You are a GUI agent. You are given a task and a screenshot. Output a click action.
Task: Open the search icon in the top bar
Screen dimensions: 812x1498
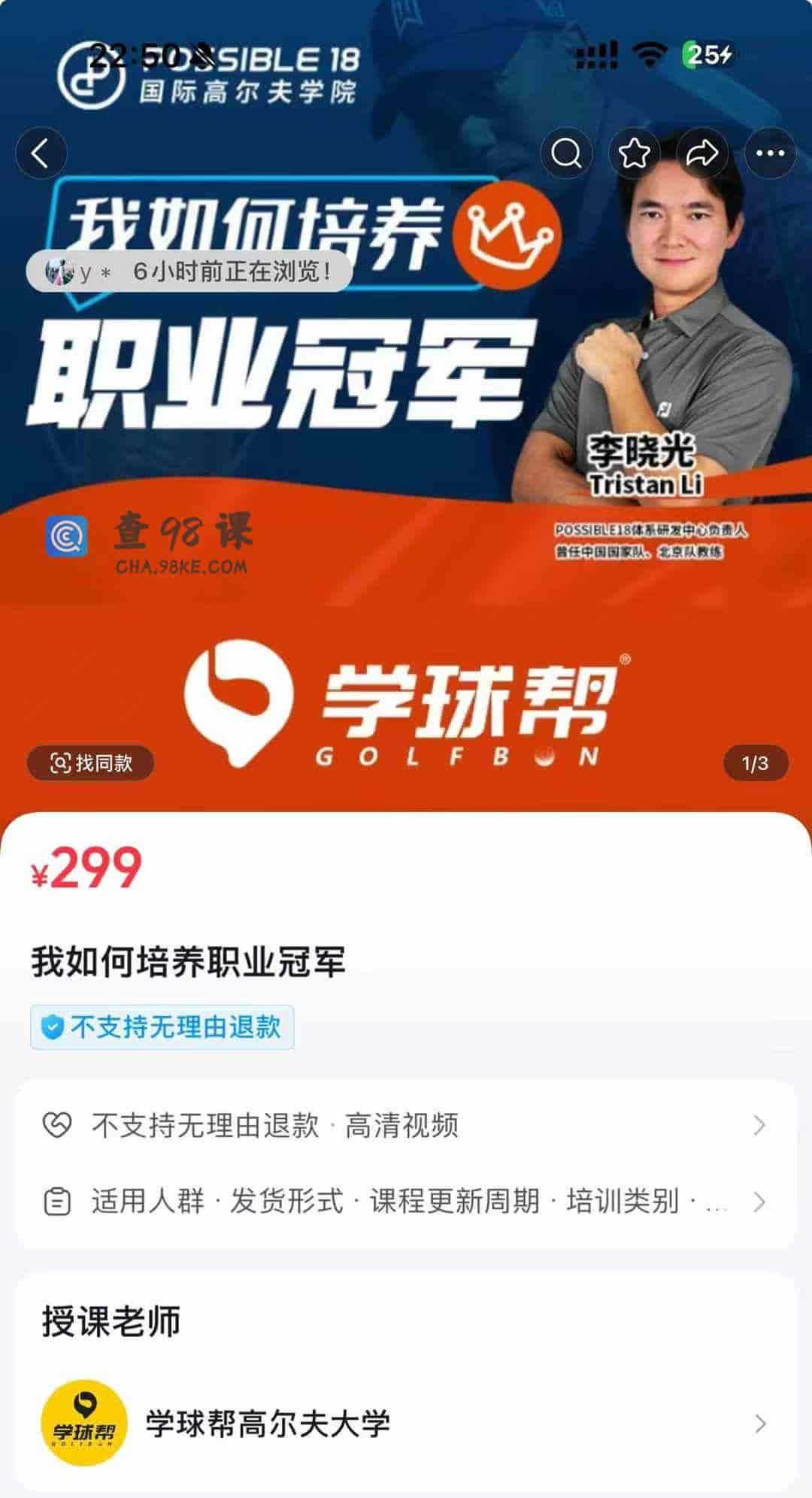[568, 152]
